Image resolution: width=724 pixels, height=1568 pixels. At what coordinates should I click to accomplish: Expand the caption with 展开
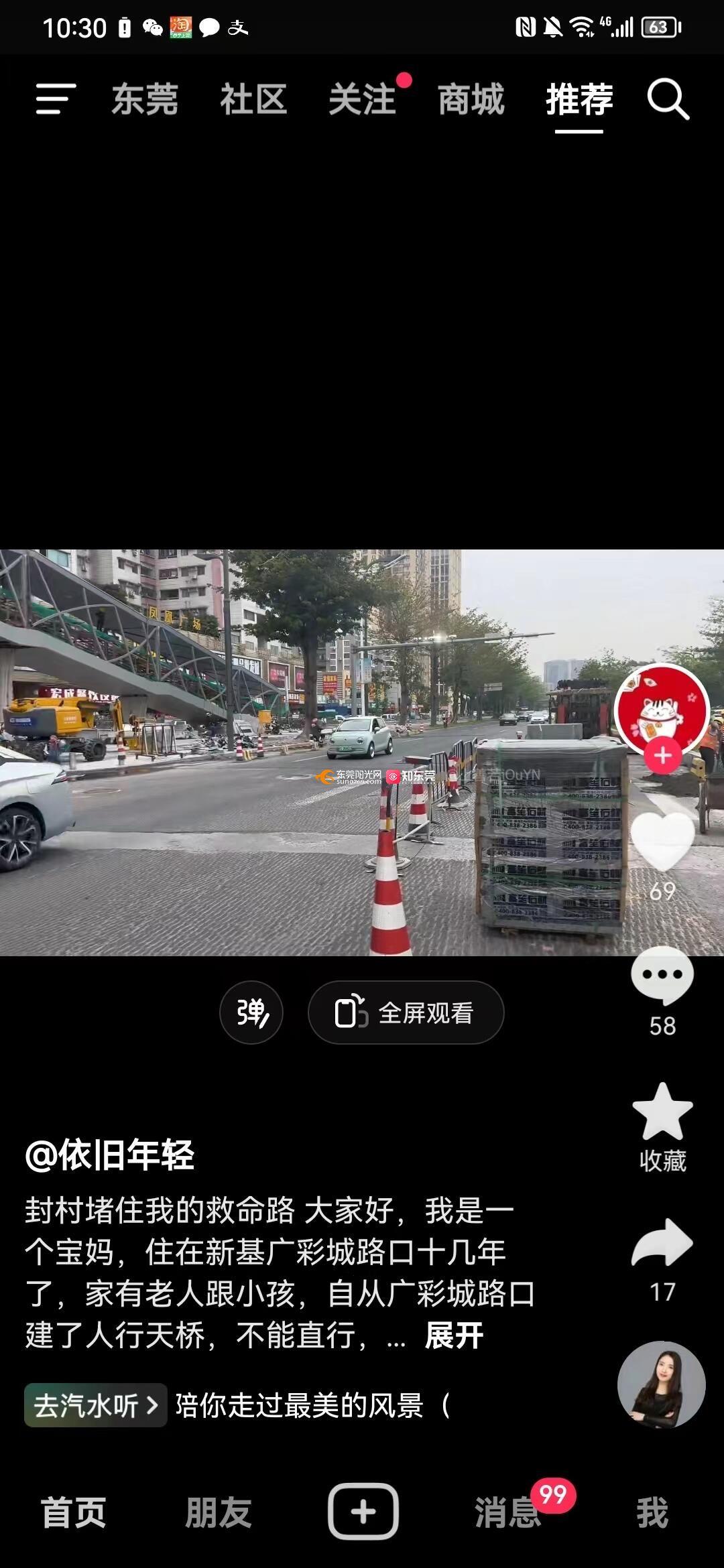click(x=454, y=1335)
